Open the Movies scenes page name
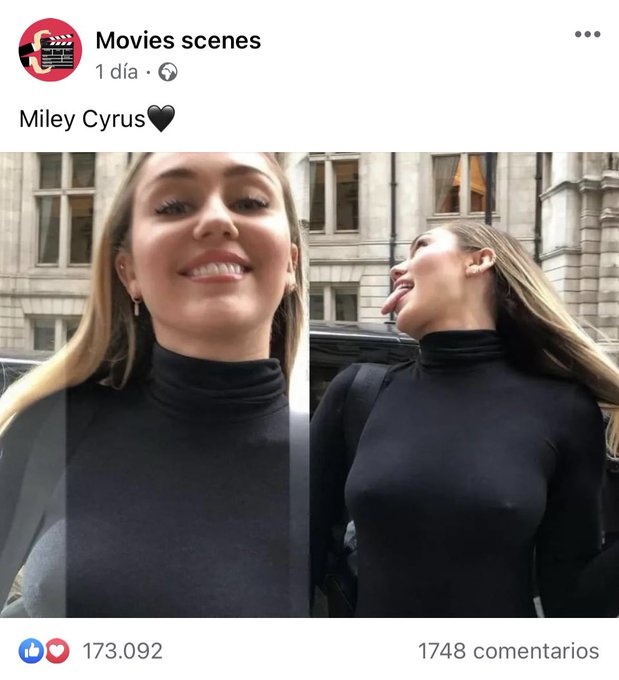Viewport: 619px width, 680px height. [178, 41]
